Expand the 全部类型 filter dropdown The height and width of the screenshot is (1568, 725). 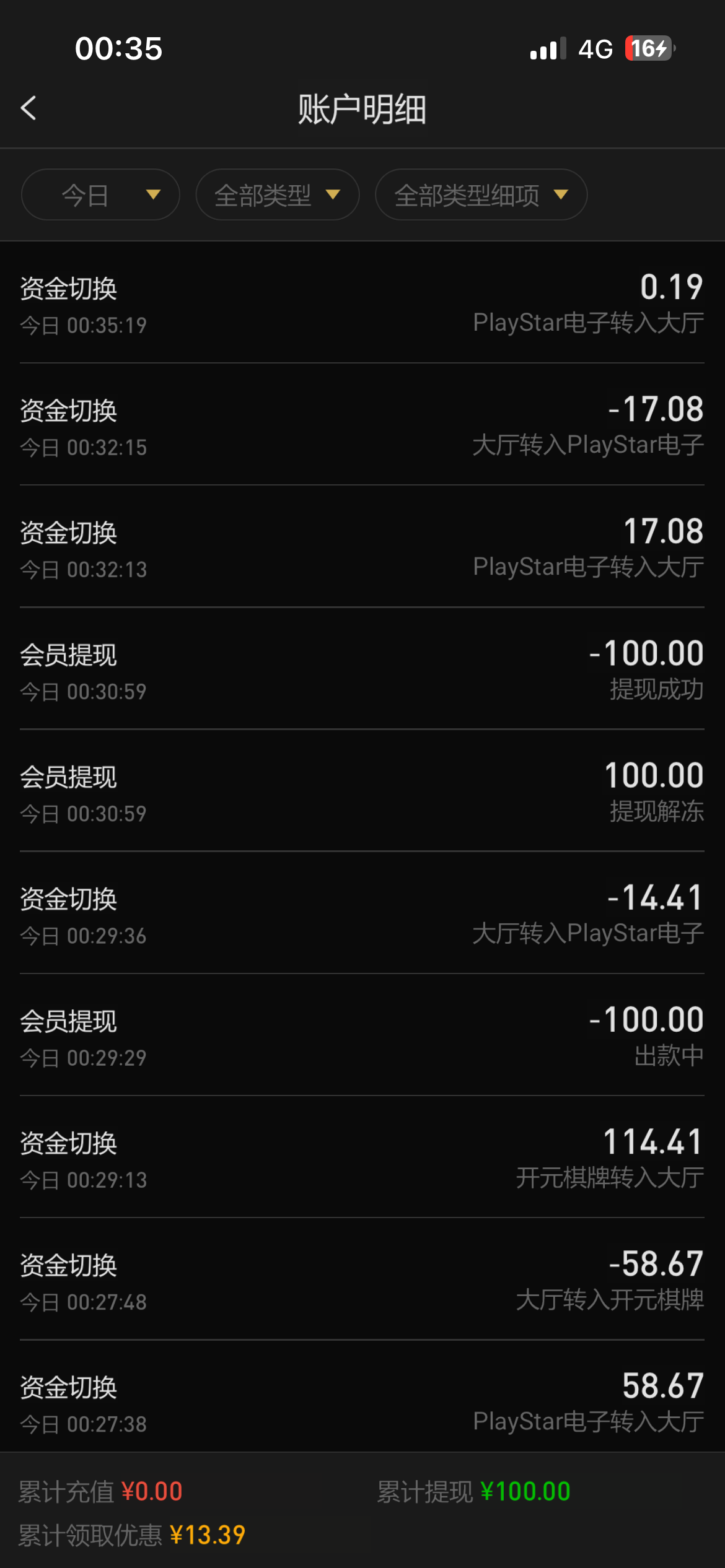(x=277, y=195)
